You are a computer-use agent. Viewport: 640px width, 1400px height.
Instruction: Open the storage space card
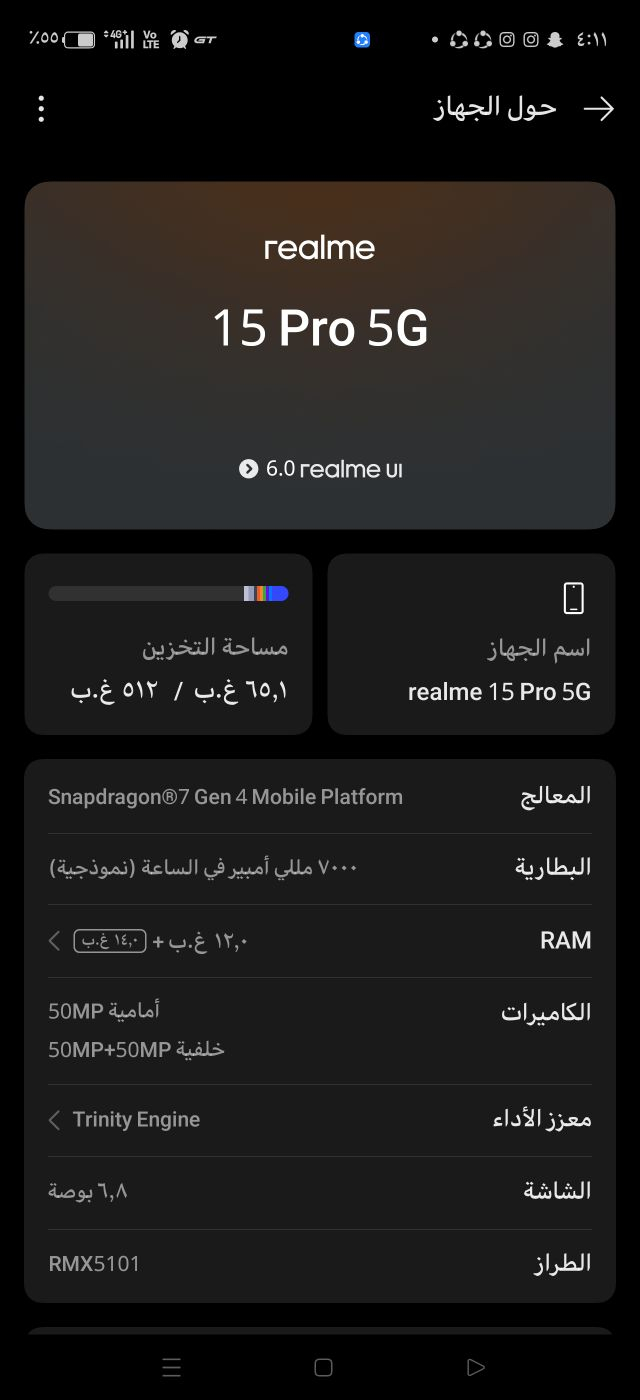coord(168,645)
